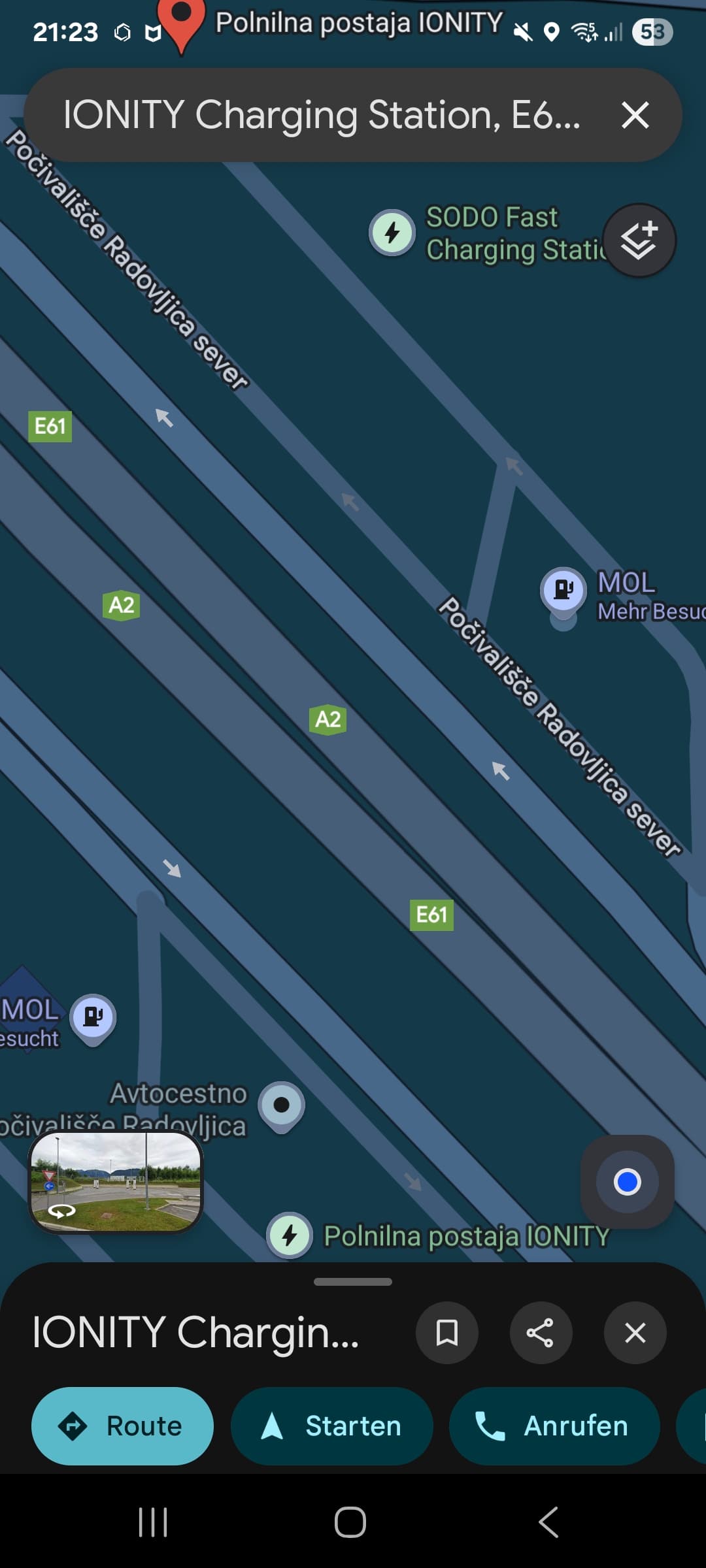This screenshot has height=1568, width=706.
Task: Share this IONITY charging place
Action: click(541, 1333)
